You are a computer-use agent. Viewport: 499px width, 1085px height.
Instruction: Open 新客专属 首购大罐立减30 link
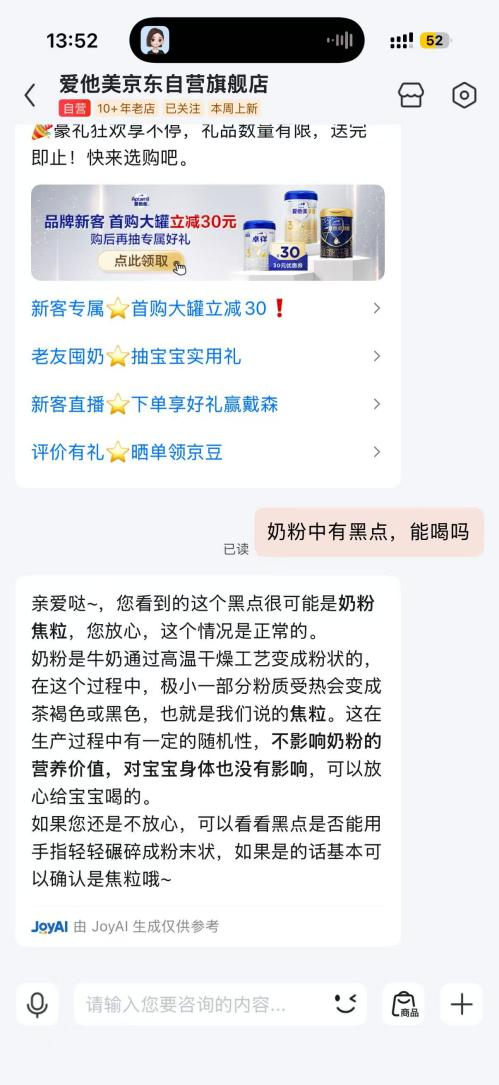tap(207, 309)
